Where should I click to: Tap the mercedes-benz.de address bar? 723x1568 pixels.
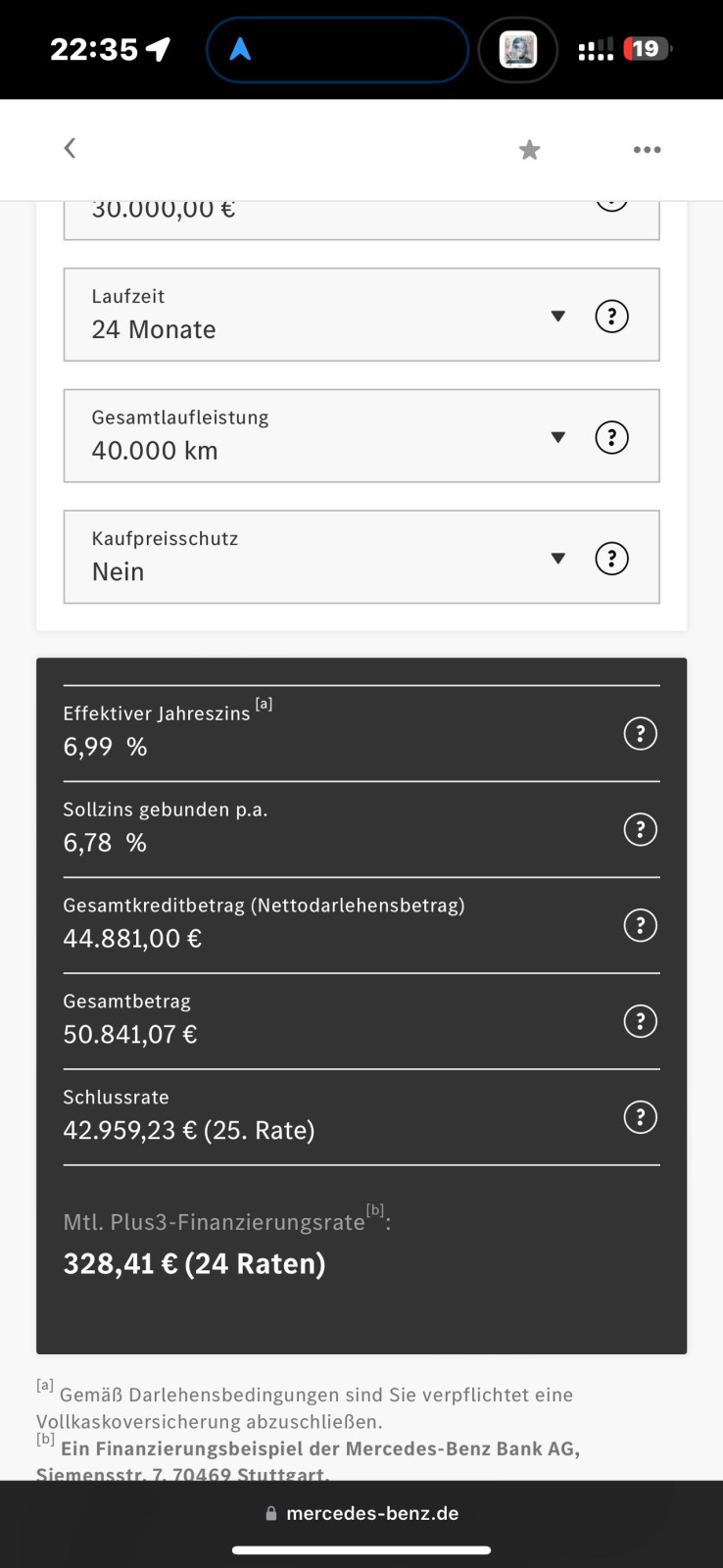click(372, 1512)
